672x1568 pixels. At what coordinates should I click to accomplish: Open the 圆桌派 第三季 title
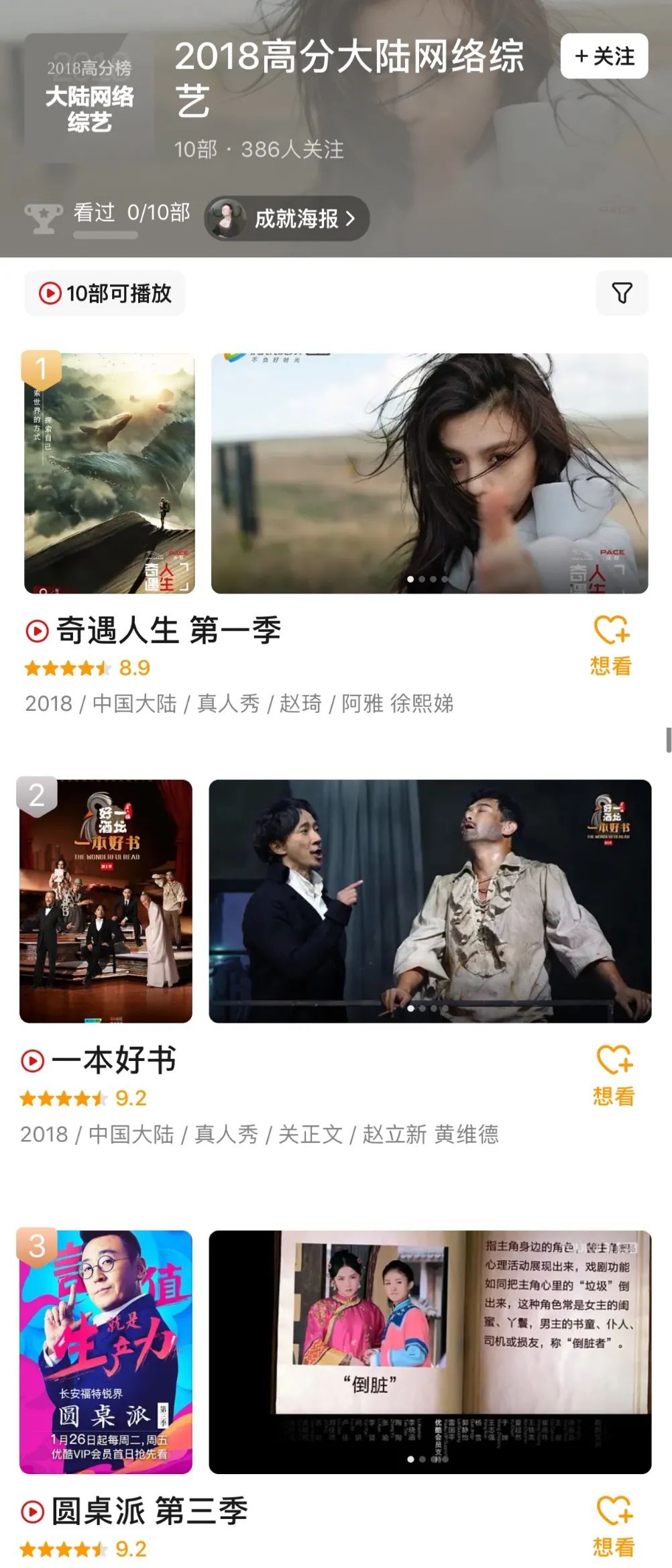pos(149,1511)
